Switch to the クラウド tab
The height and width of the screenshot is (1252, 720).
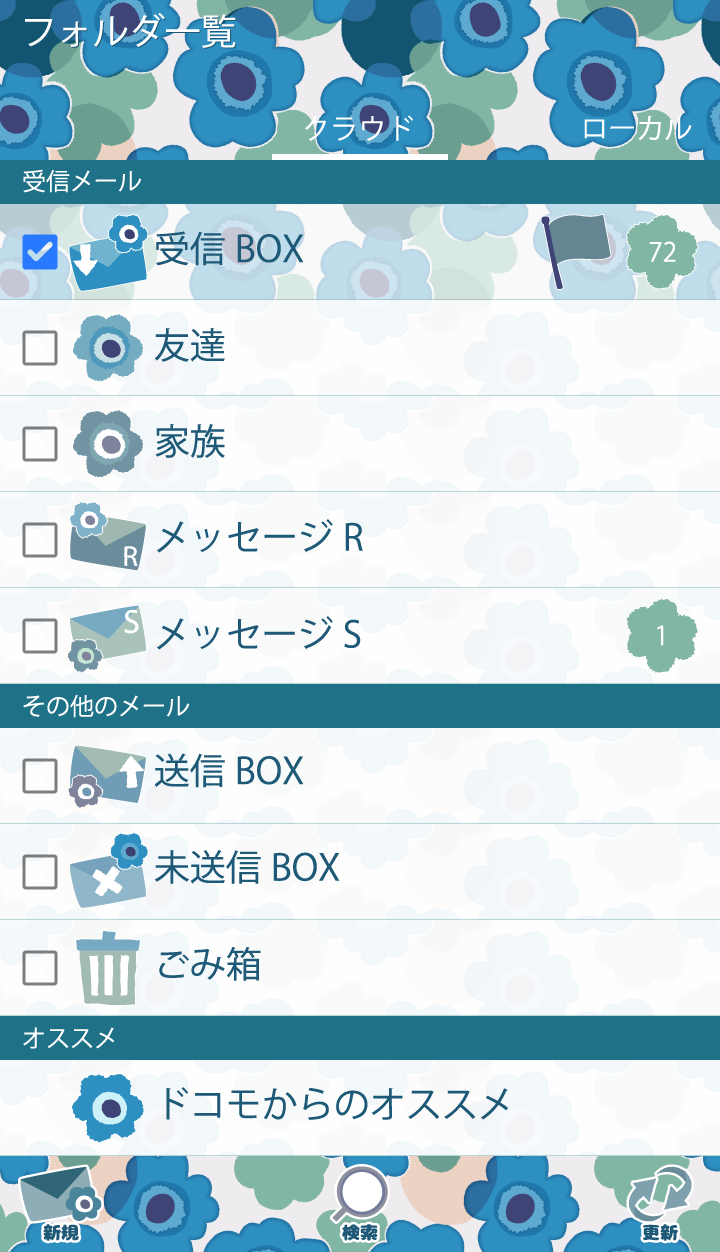click(359, 129)
